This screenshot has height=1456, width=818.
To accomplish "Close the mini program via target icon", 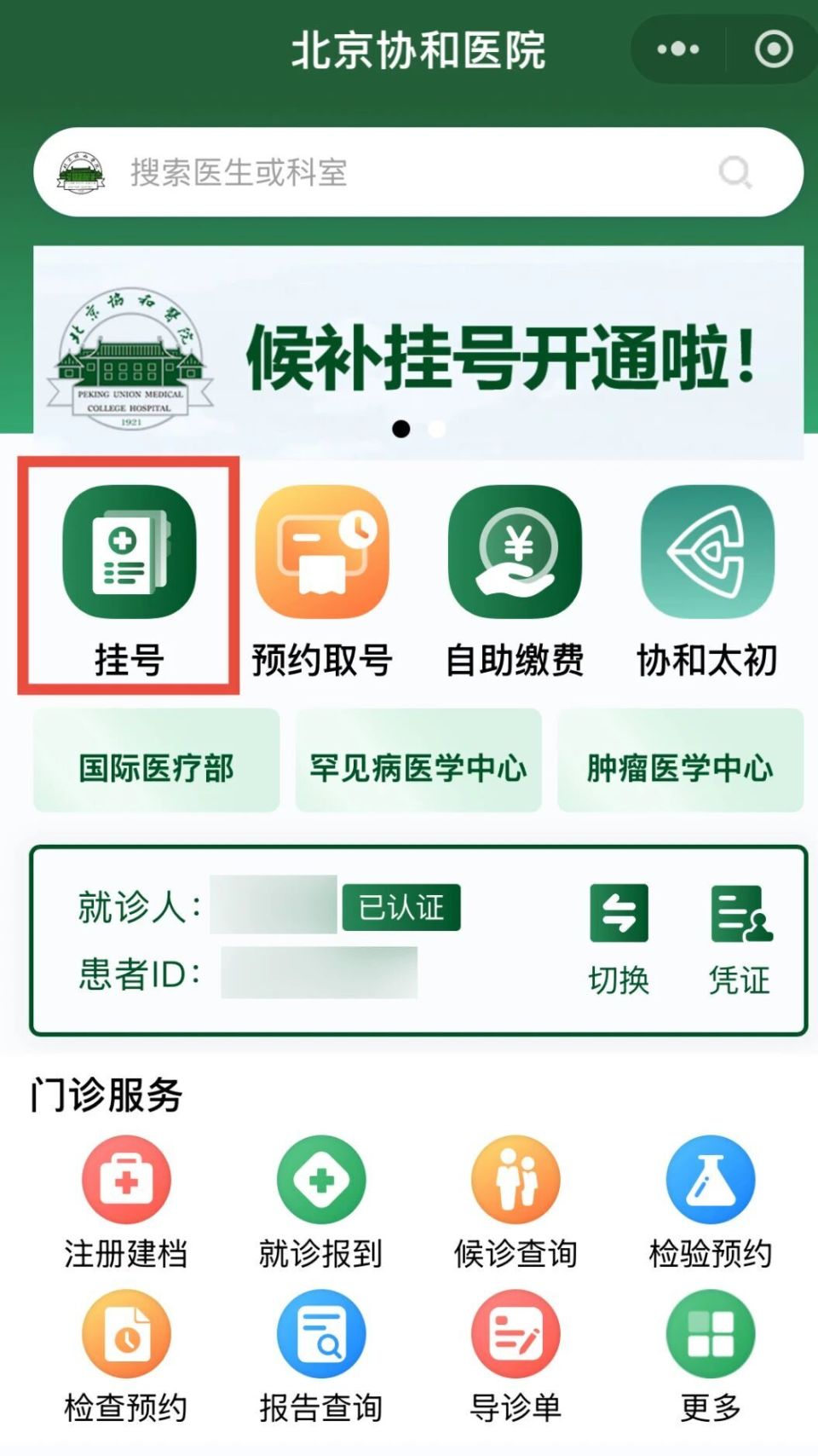I will pos(774,49).
